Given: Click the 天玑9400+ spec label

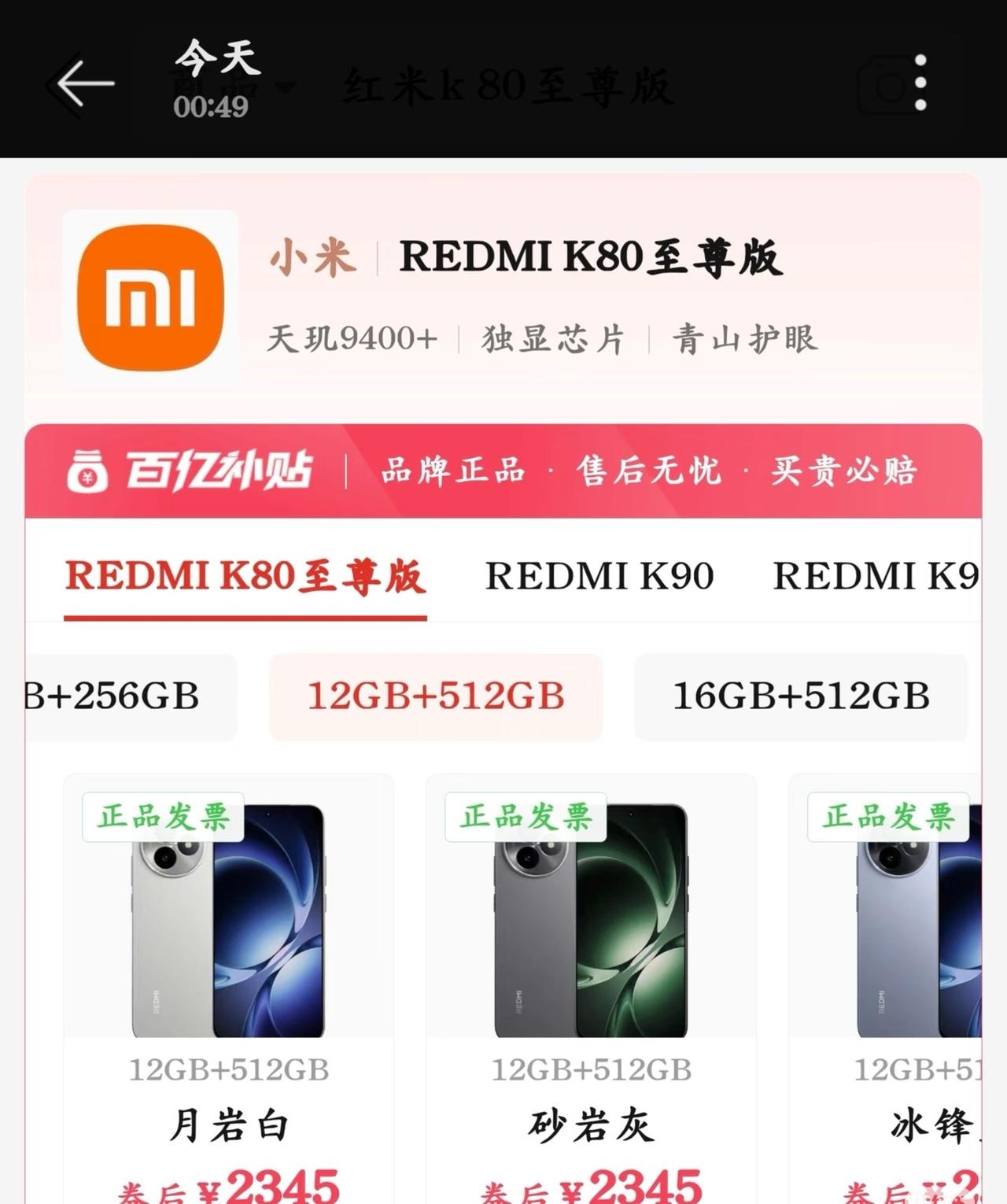Looking at the screenshot, I should (x=353, y=338).
